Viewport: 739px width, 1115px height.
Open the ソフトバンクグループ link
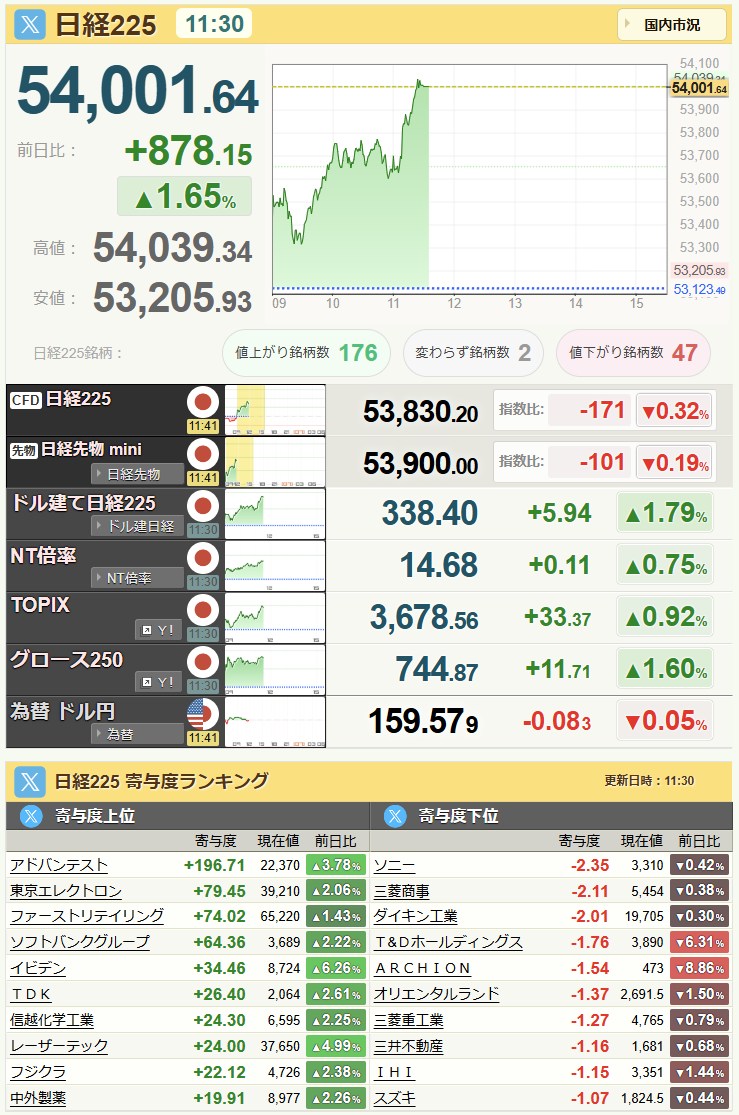click(80, 942)
